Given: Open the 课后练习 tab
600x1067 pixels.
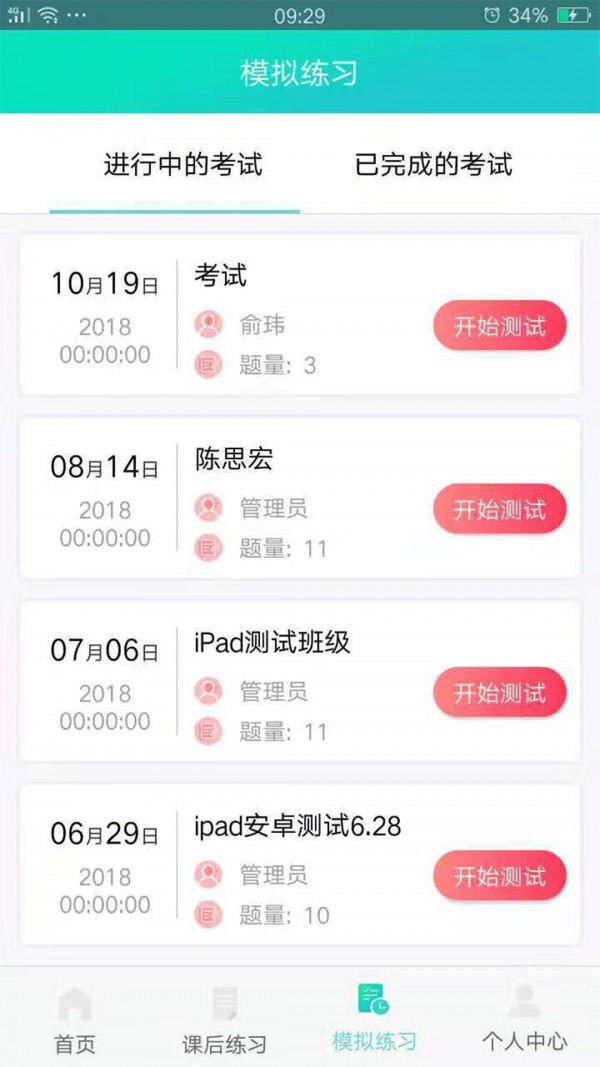Looking at the screenshot, I should tap(225, 1020).
